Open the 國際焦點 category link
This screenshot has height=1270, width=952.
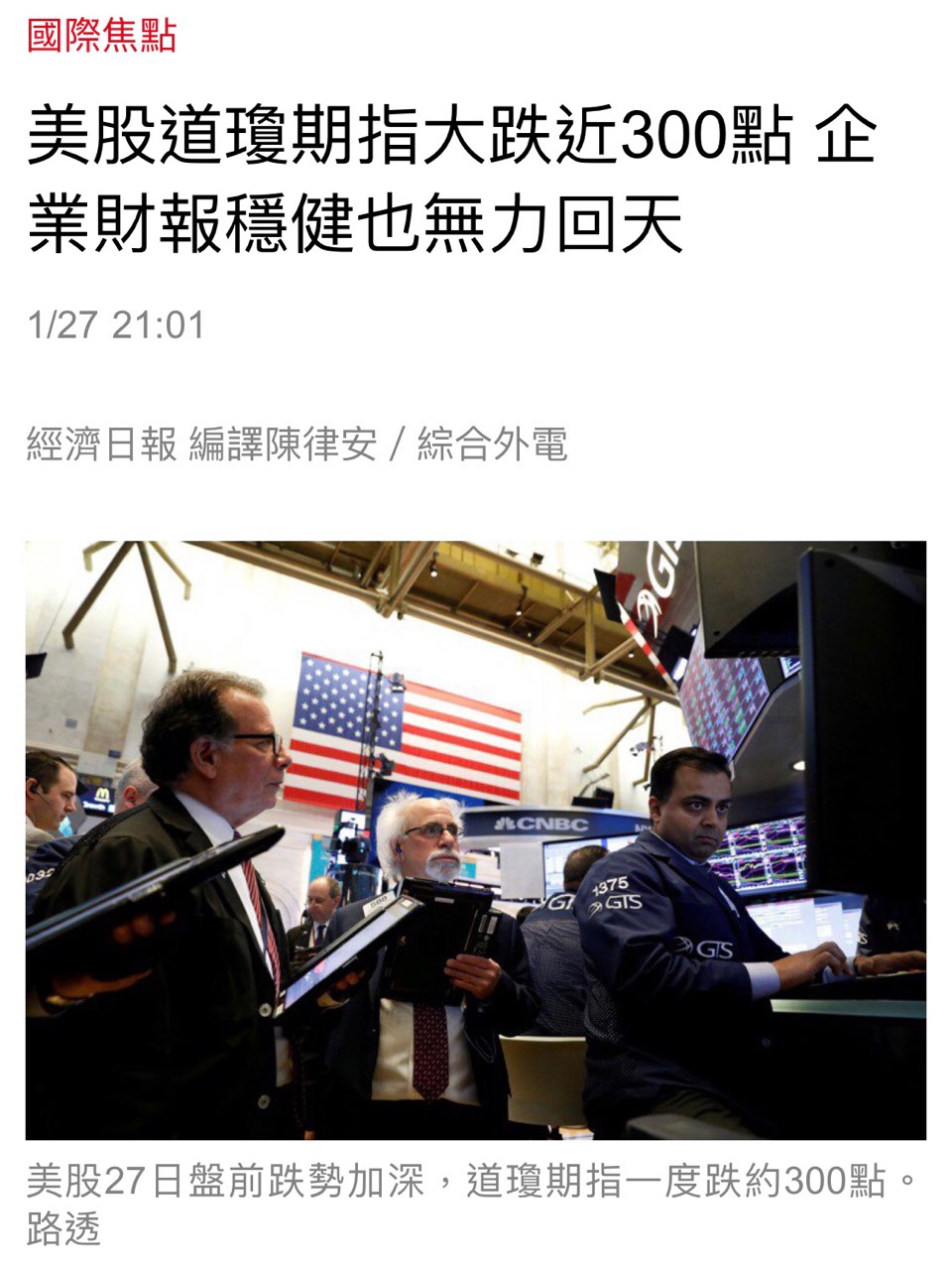(x=101, y=36)
